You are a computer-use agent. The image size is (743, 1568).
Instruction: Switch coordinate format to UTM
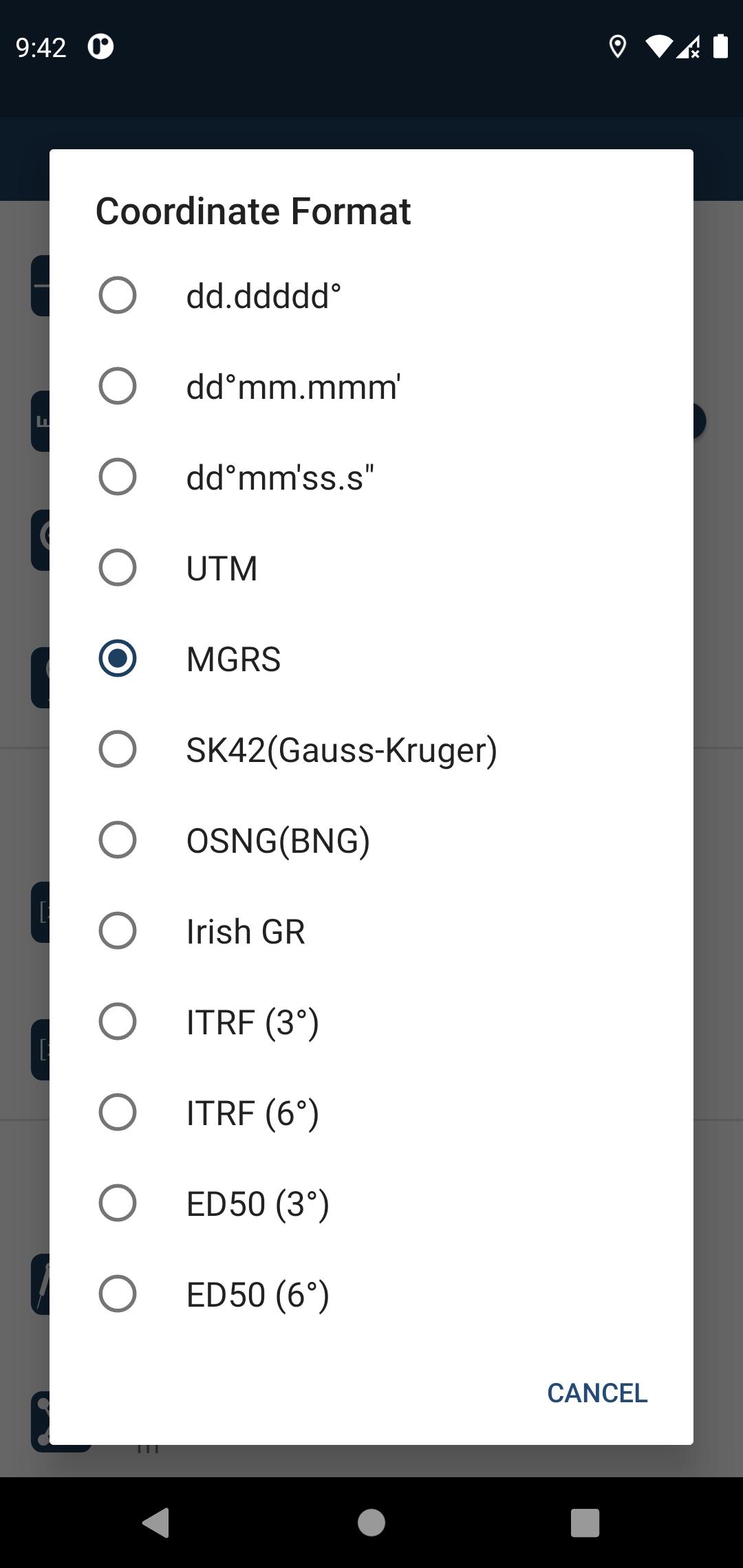(x=371, y=567)
